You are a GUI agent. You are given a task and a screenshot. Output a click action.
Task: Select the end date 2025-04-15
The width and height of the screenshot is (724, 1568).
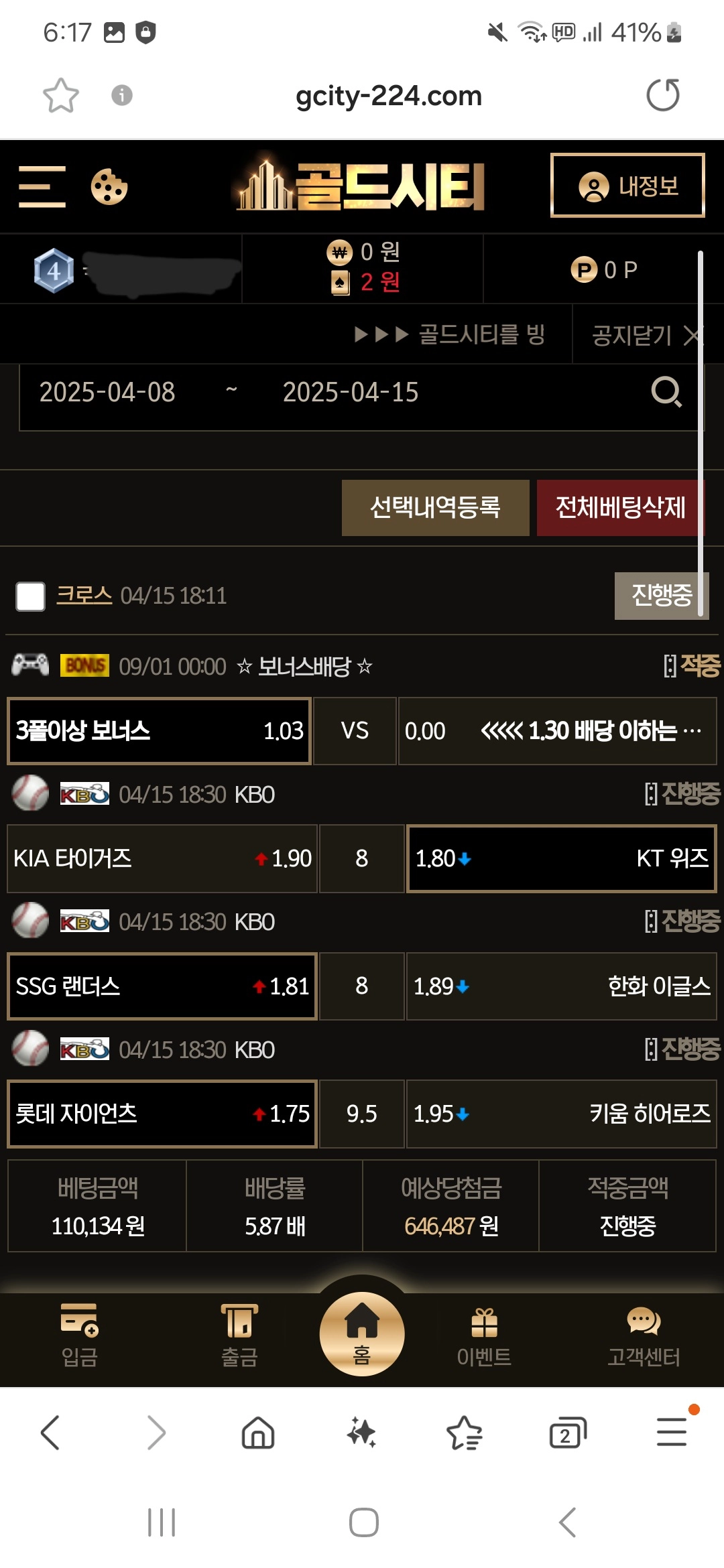tap(350, 393)
